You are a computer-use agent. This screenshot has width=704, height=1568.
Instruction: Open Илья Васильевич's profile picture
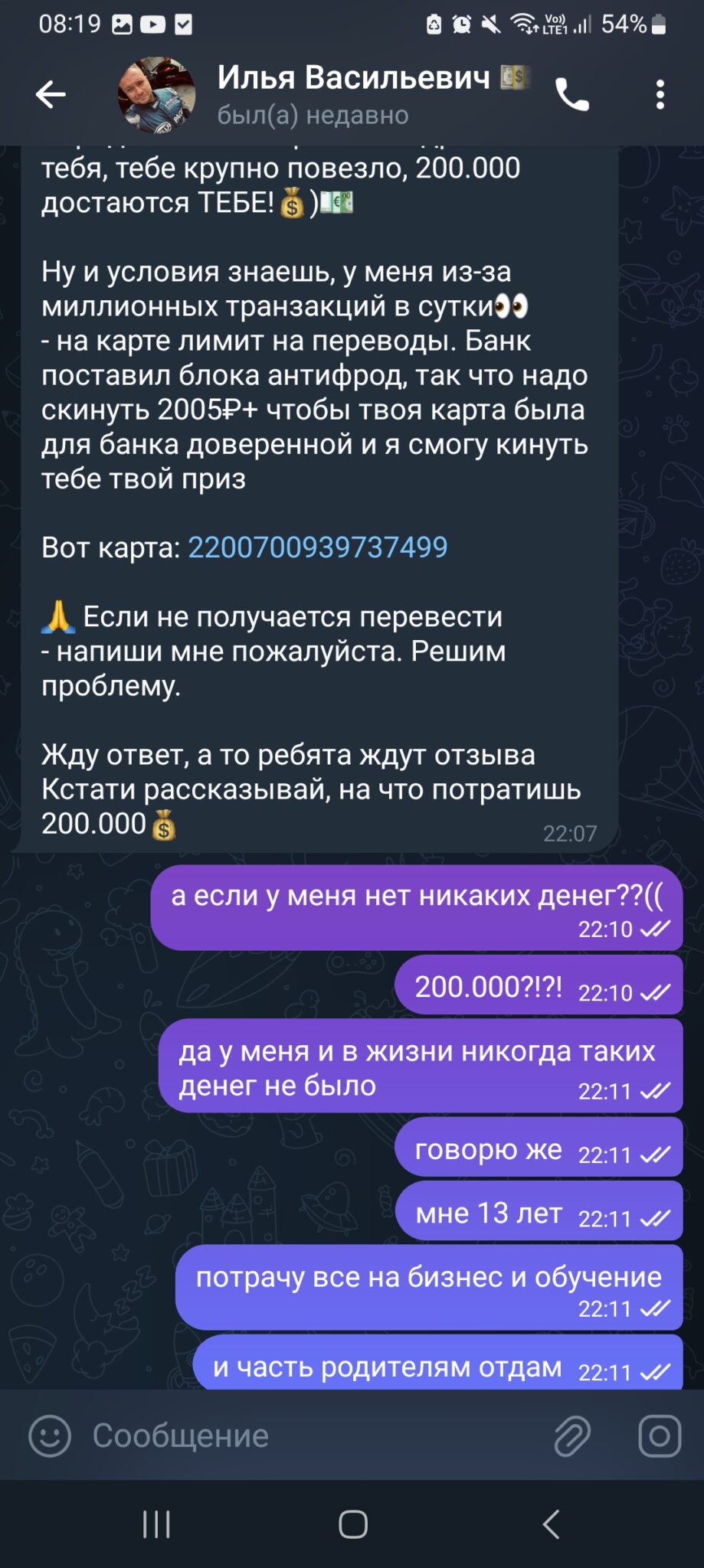click(x=156, y=95)
